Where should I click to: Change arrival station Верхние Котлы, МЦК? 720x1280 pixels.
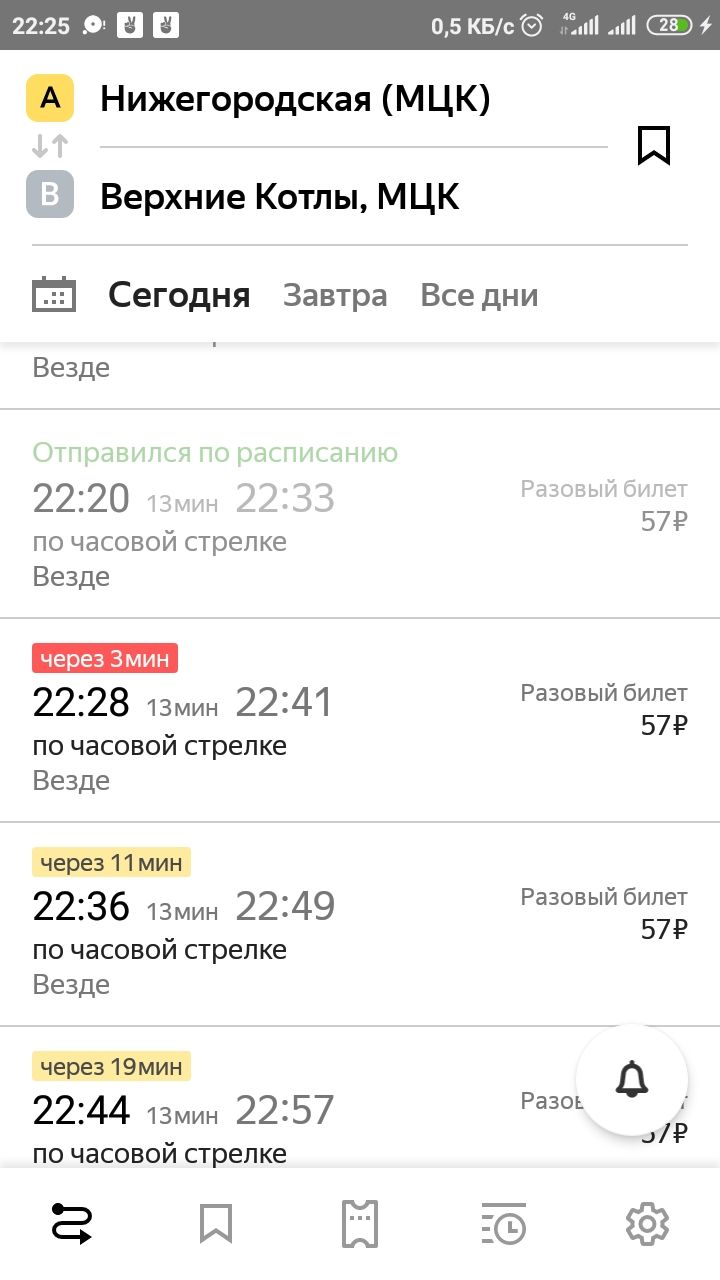click(x=280, y=197)
